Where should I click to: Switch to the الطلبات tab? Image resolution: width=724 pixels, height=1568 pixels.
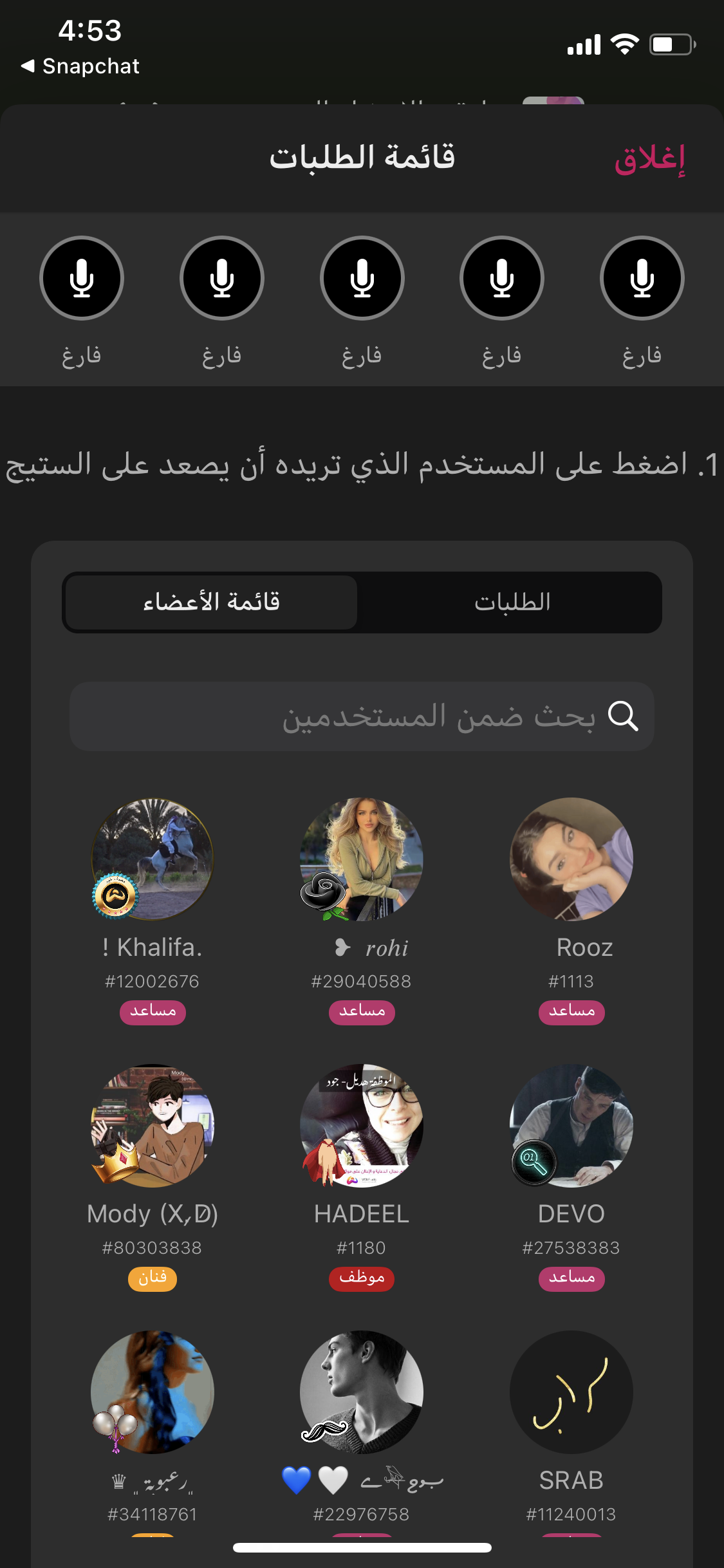[512, 602]
